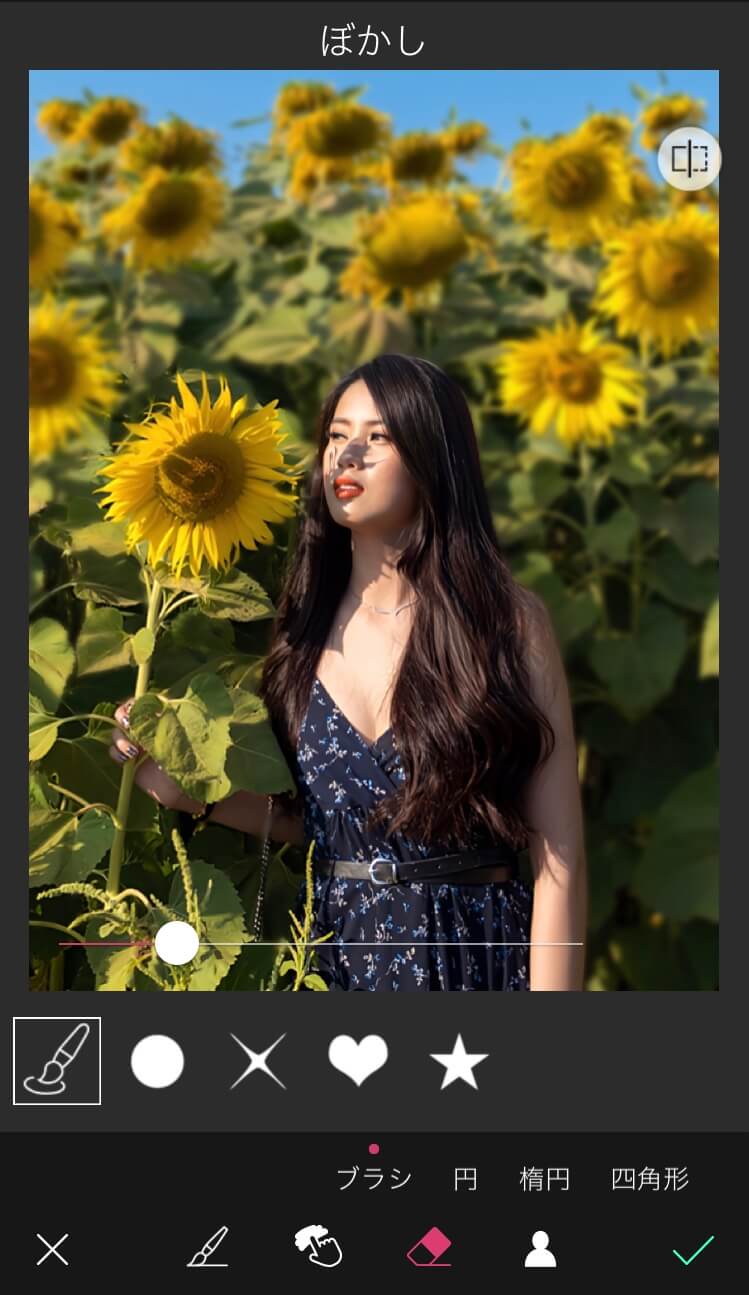
Task: Cancel the blur edit with X
Action: pyautogui.click(x=52, y=1249)
